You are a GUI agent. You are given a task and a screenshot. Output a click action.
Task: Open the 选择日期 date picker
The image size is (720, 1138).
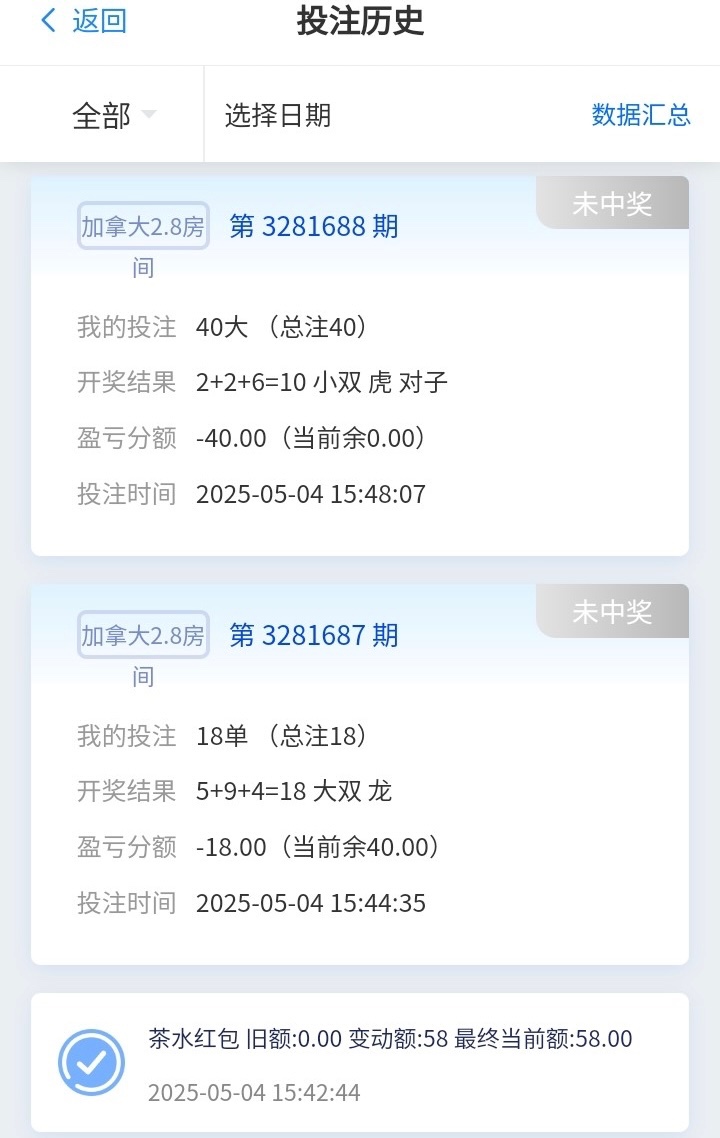[x=278, y=116]
